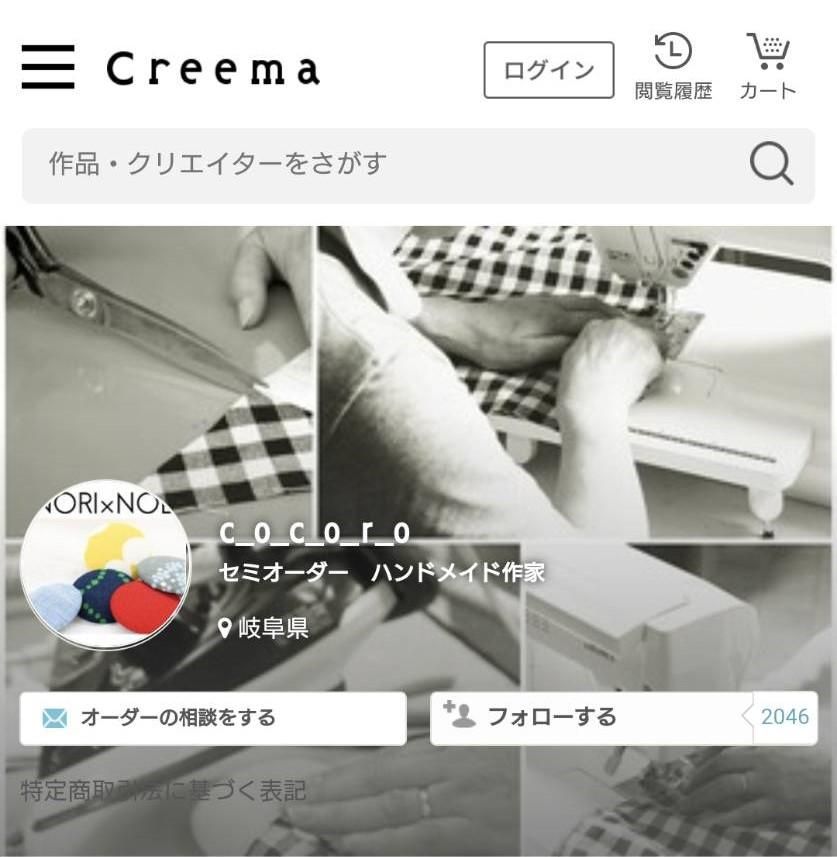Viewport: 837px width, 857px height.
Task: Open 閲覧履歴 browsing history
Action: tap(673, 67)
